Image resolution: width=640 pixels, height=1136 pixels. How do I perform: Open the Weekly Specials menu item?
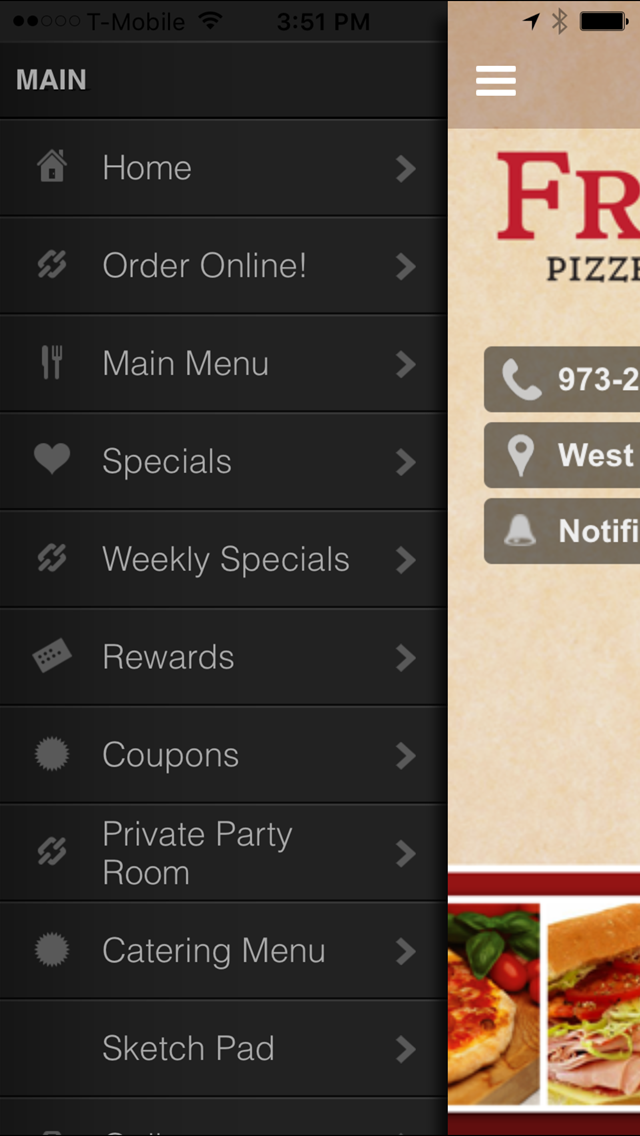pyautogui.click(x=223, y=559)
